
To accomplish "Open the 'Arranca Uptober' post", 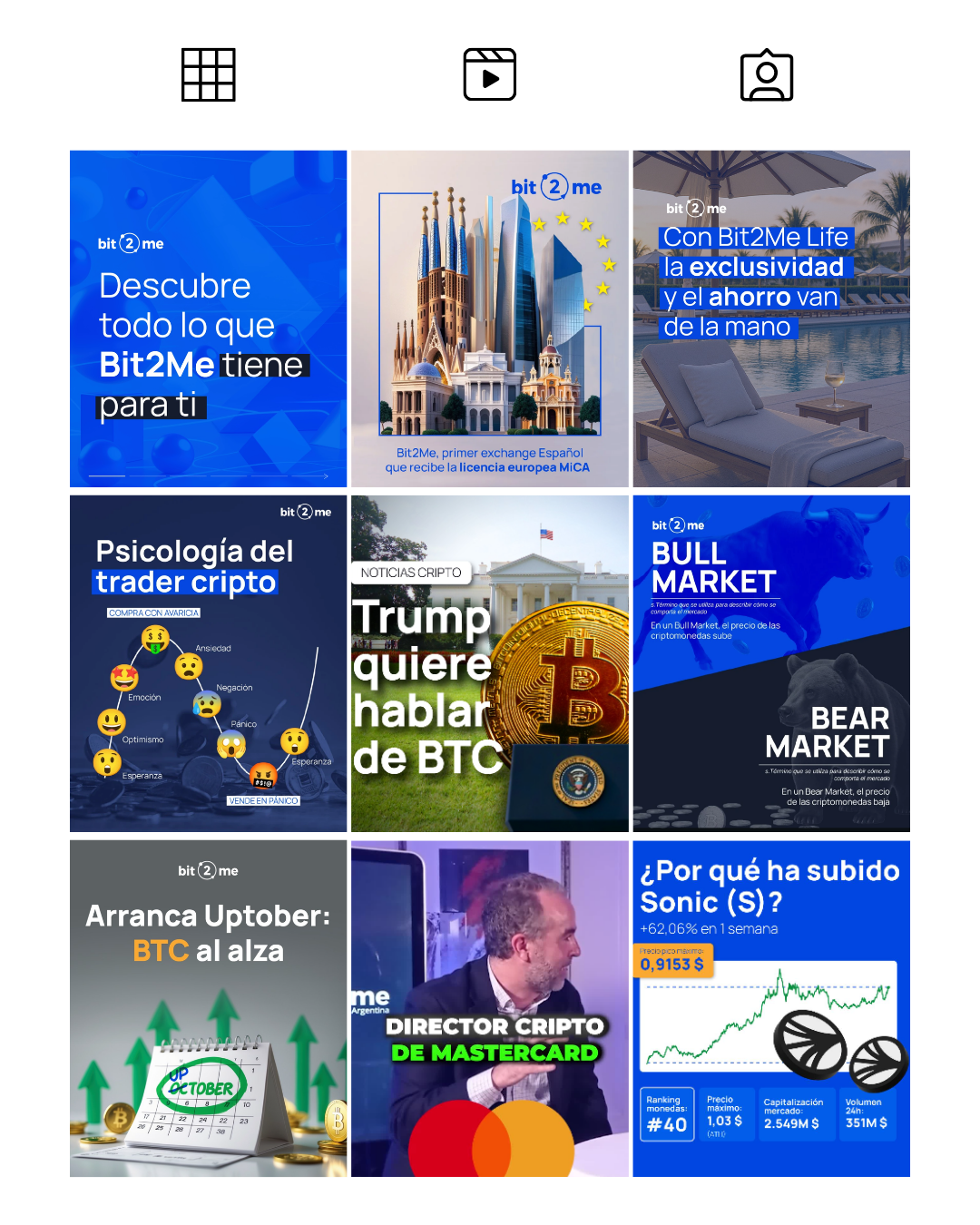I will click(x=209, y=1008).
